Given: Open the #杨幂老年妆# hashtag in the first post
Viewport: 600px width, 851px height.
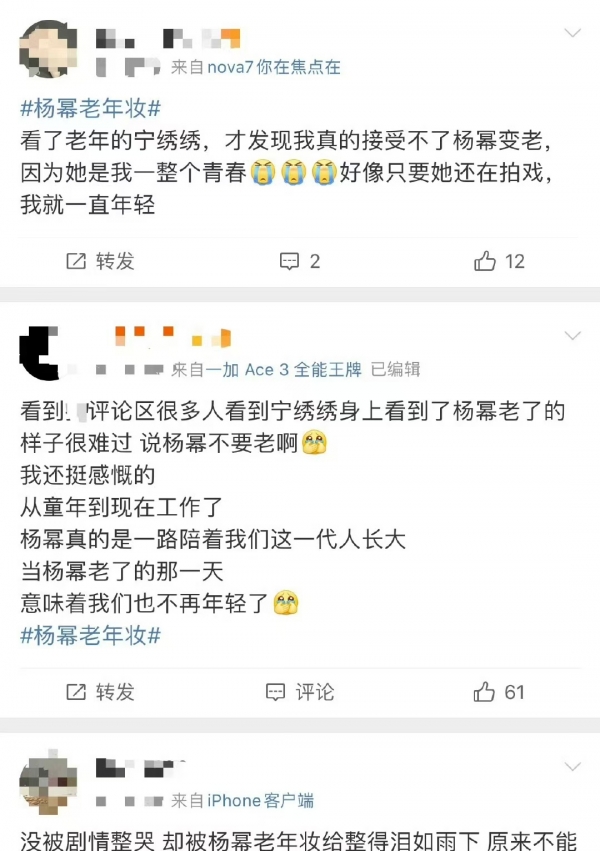Looking at the screenshot, I should pyautogui.click(x=91, y=108).
